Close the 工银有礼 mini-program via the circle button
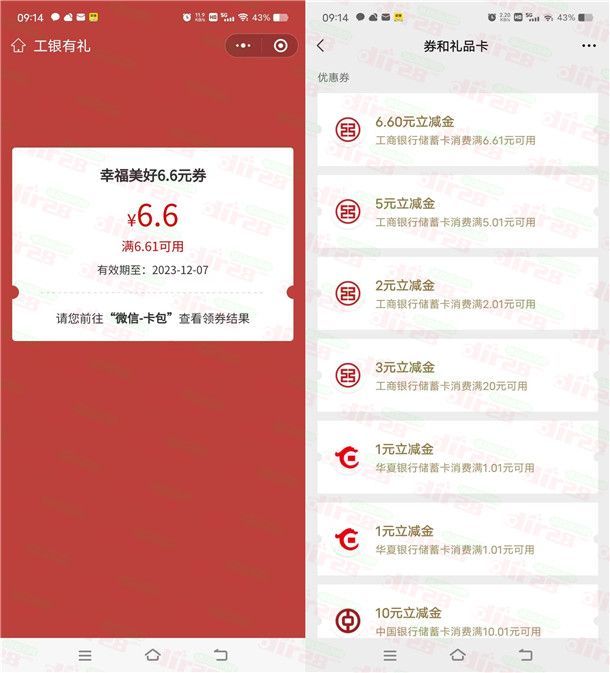Viewport: 610px width, 673px height. (x=280, y=46)
